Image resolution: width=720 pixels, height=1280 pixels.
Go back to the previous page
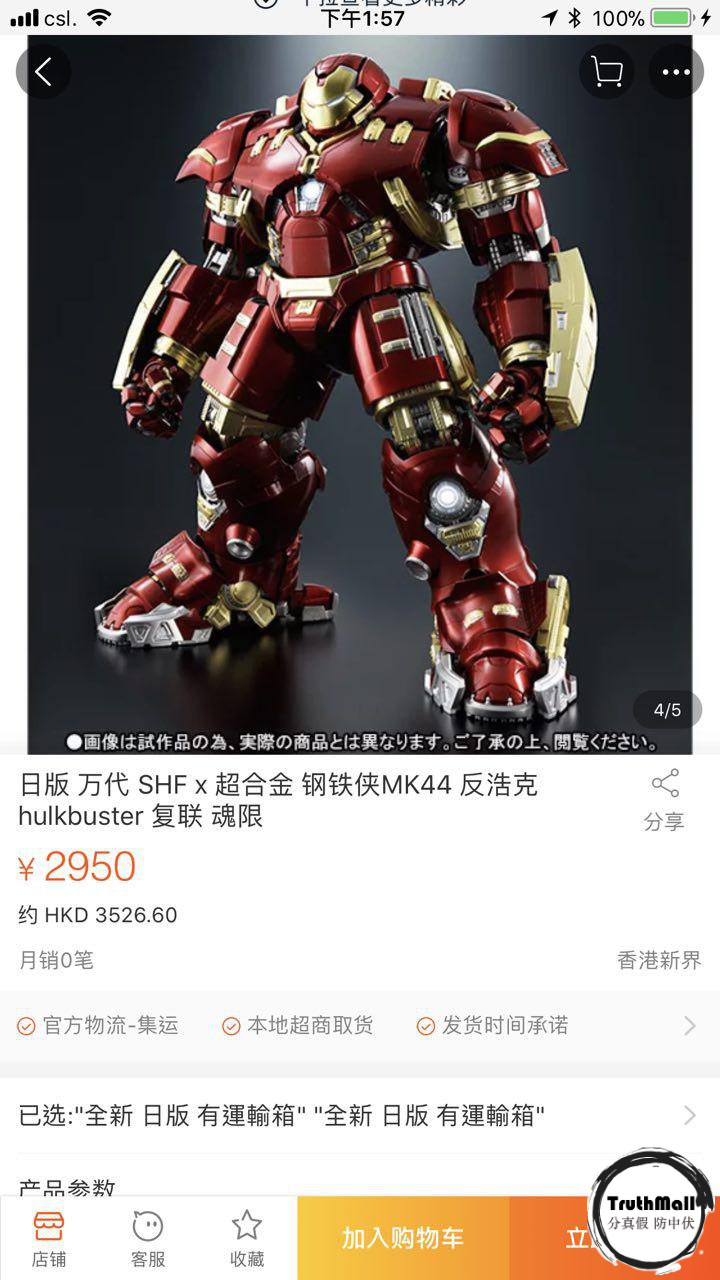[x=43, y=72]
